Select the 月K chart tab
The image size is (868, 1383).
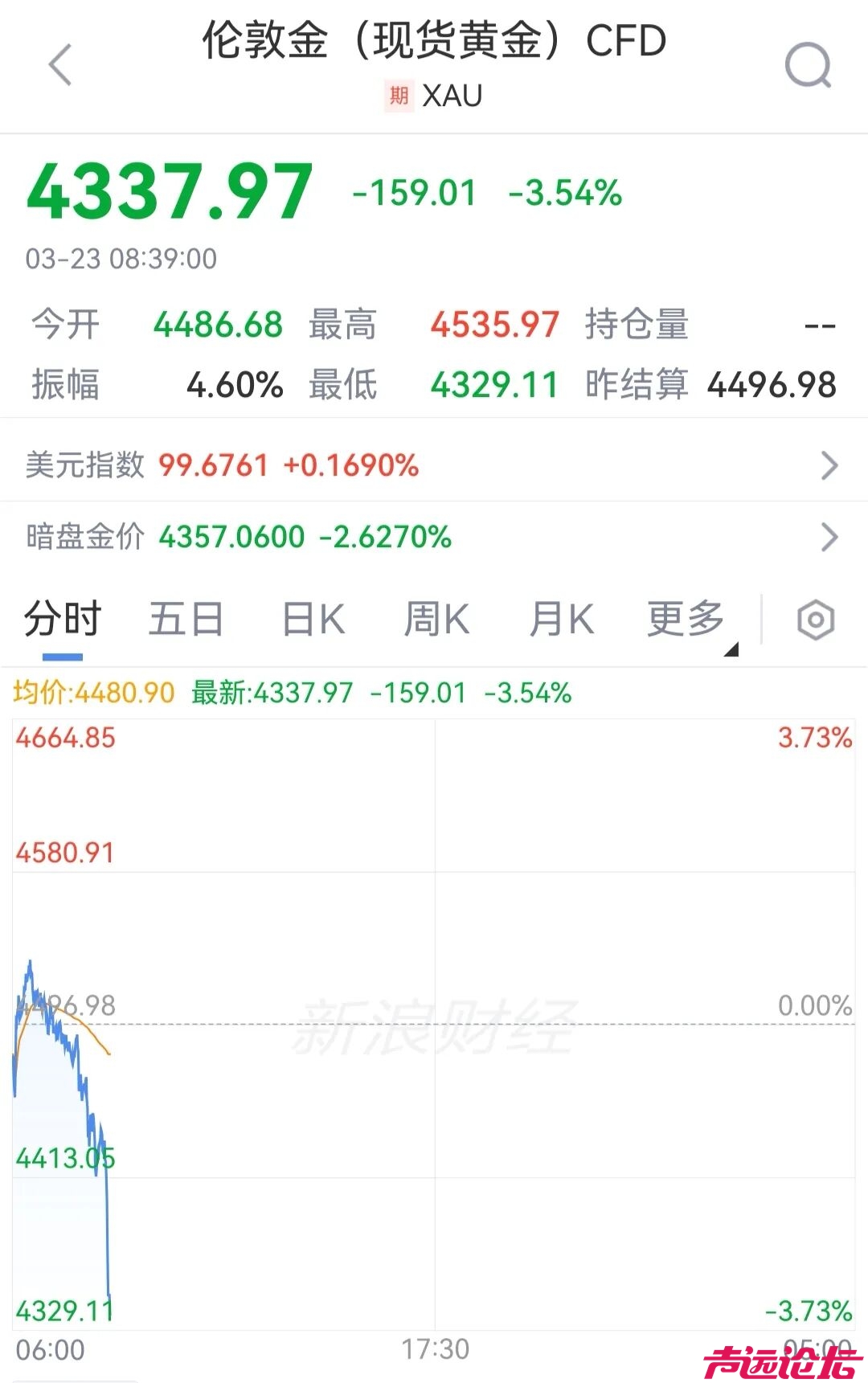click(560, 619)
